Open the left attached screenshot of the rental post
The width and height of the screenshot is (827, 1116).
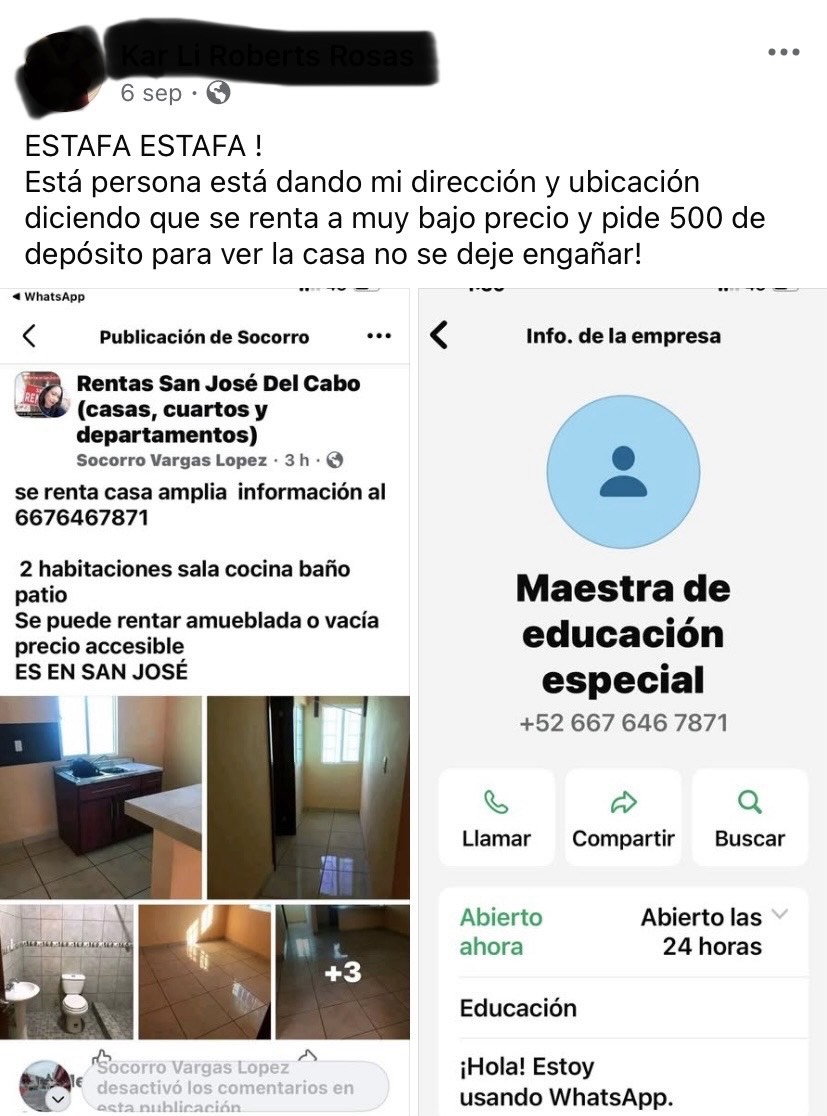pyautogui.click(x=205, y=700)
